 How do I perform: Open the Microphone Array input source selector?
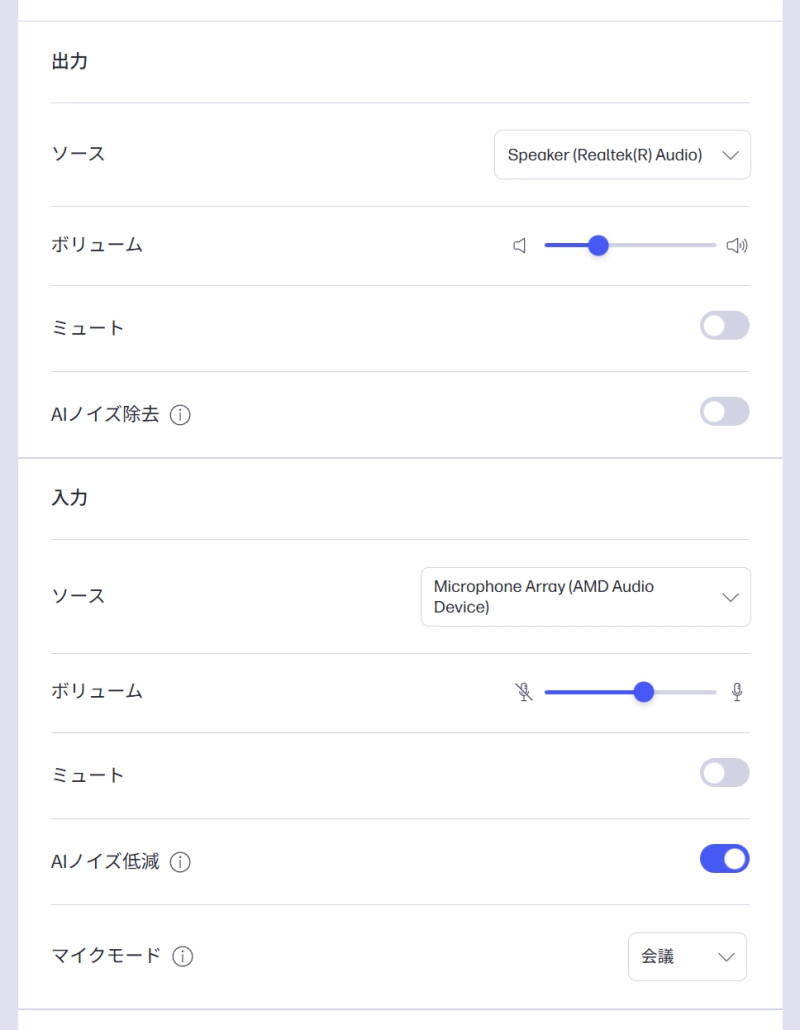pyautogui.click(x=585, y=596)
